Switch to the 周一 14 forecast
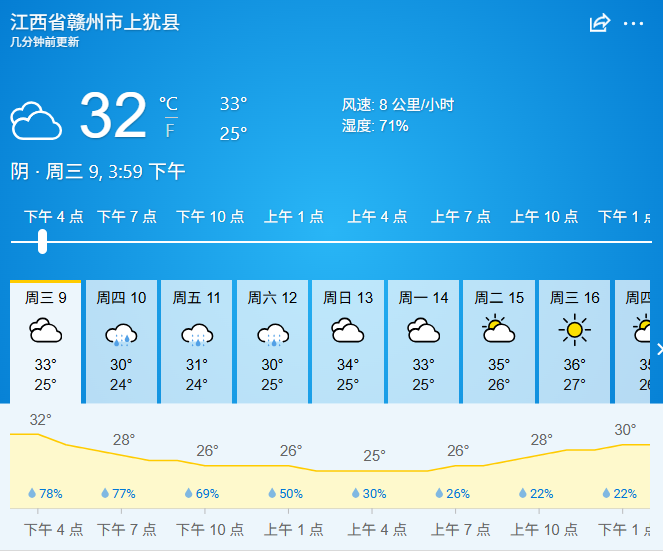The image size is (663, 551). [x=423, y=342]
